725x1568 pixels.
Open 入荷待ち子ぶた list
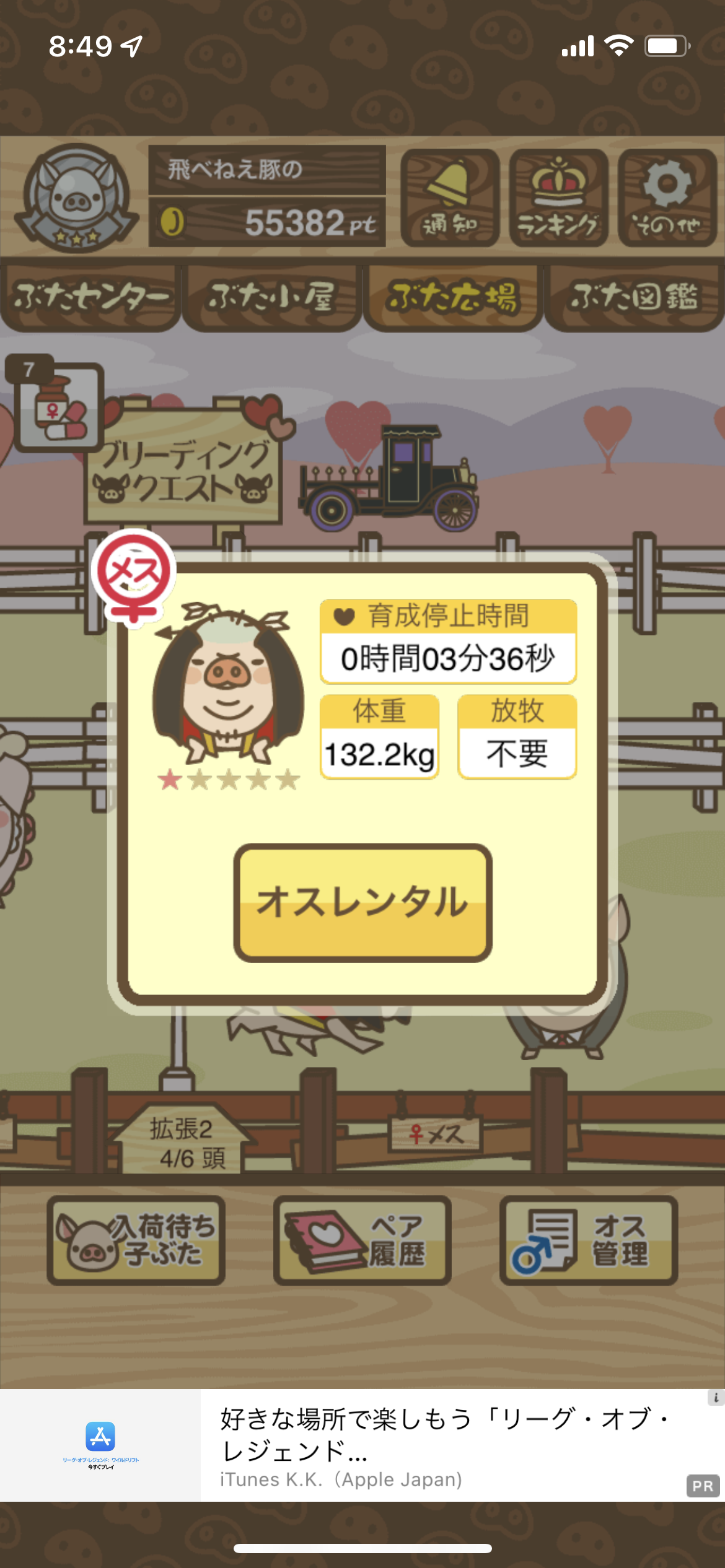136,1240
